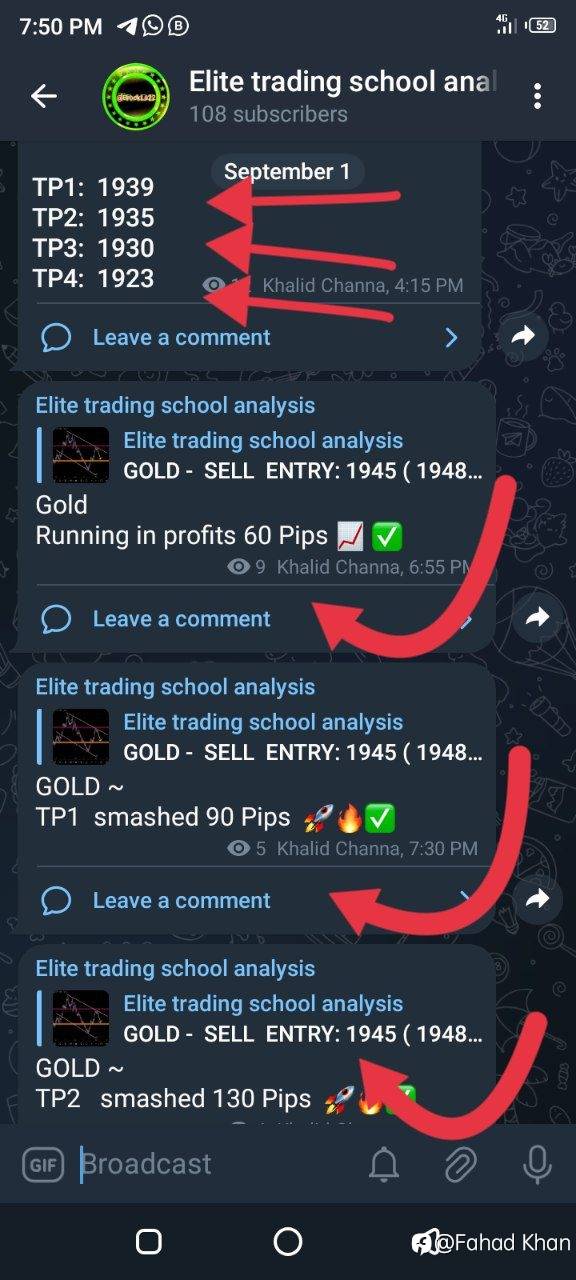The image size is (576, 1280).
Task: Toggle silent broadcast with the bell icon
Action: point(384,1164)
